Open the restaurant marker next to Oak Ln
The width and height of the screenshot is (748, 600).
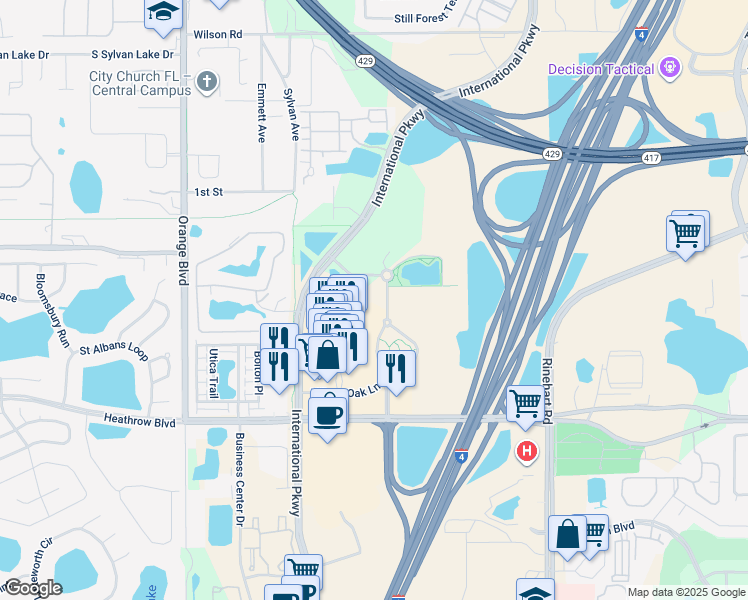tap(396, 371)
